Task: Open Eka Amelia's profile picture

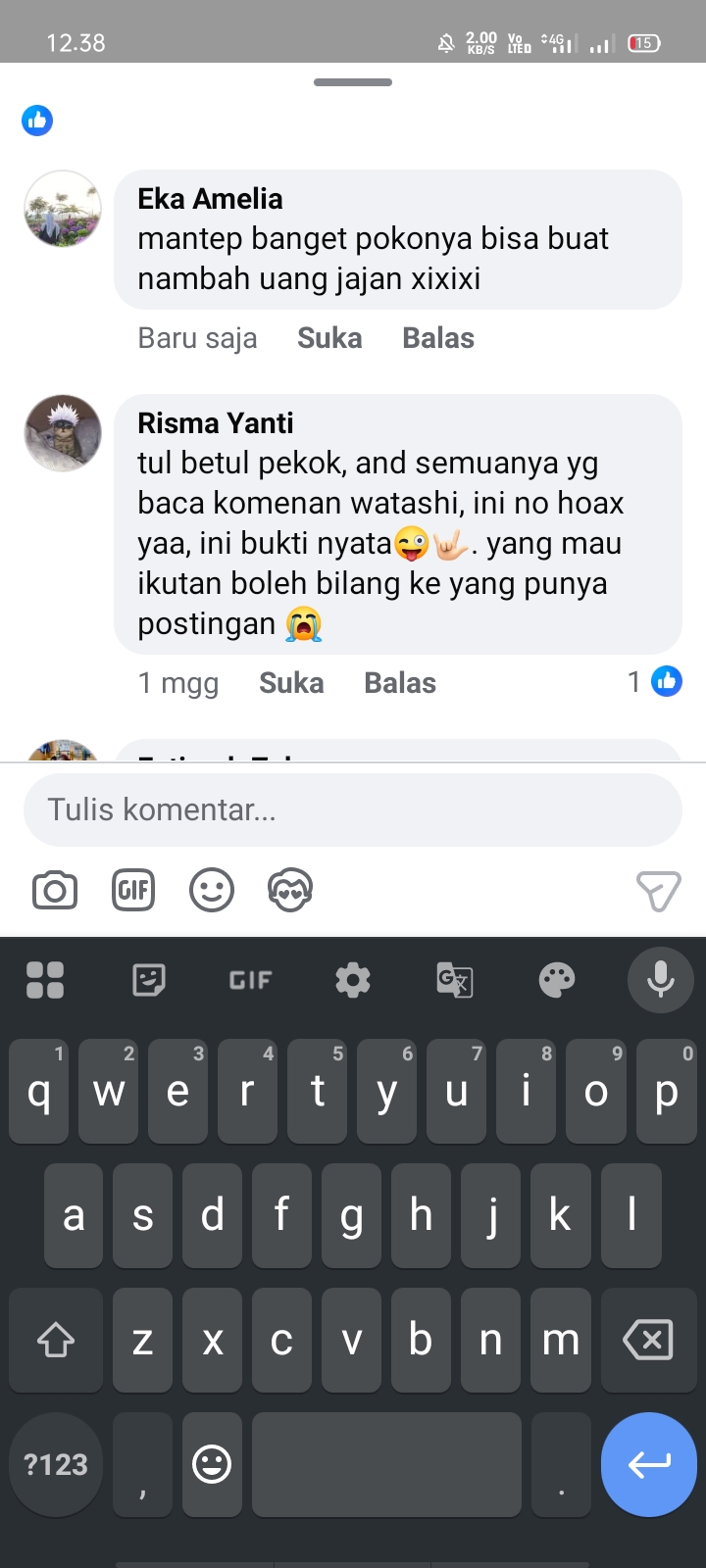Action: 63,209
